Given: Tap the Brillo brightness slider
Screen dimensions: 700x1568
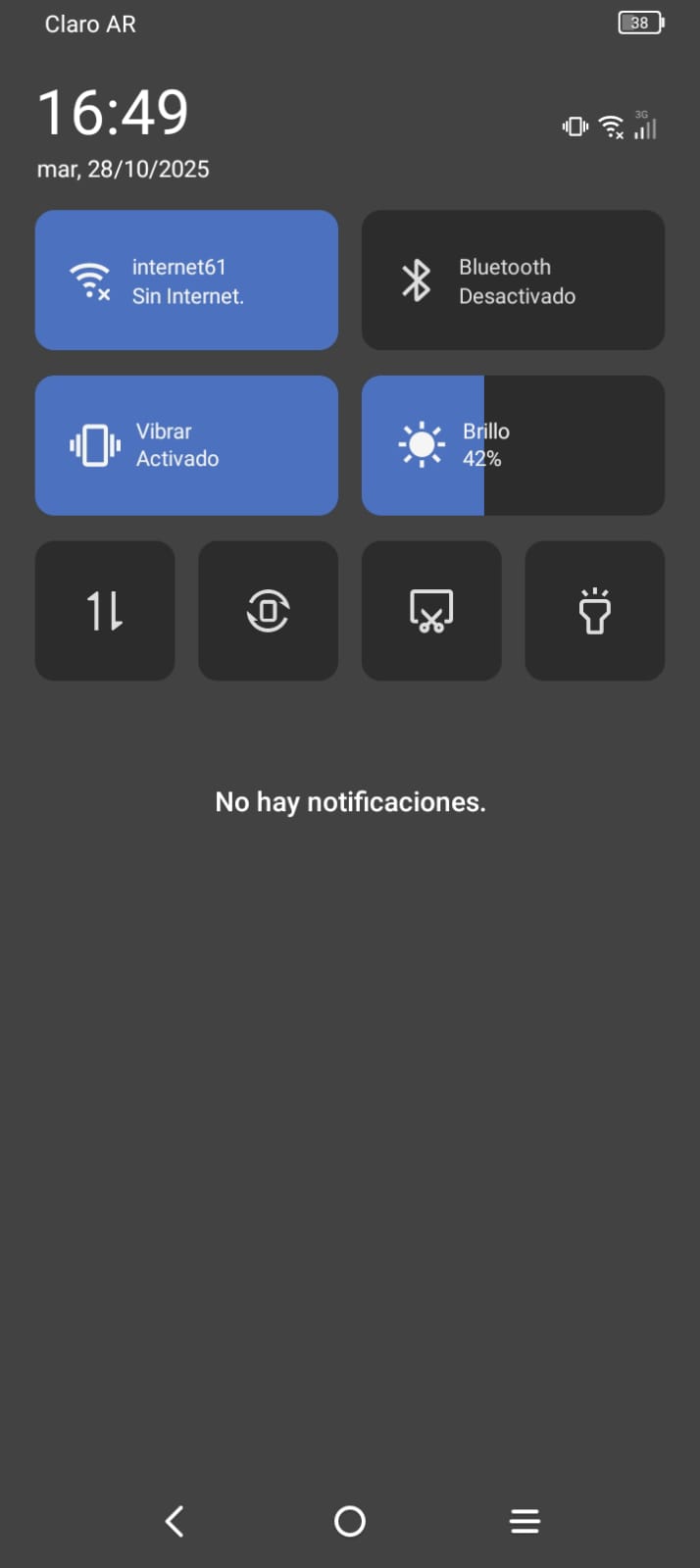Looking at the screenshot, I should point(513,445).
